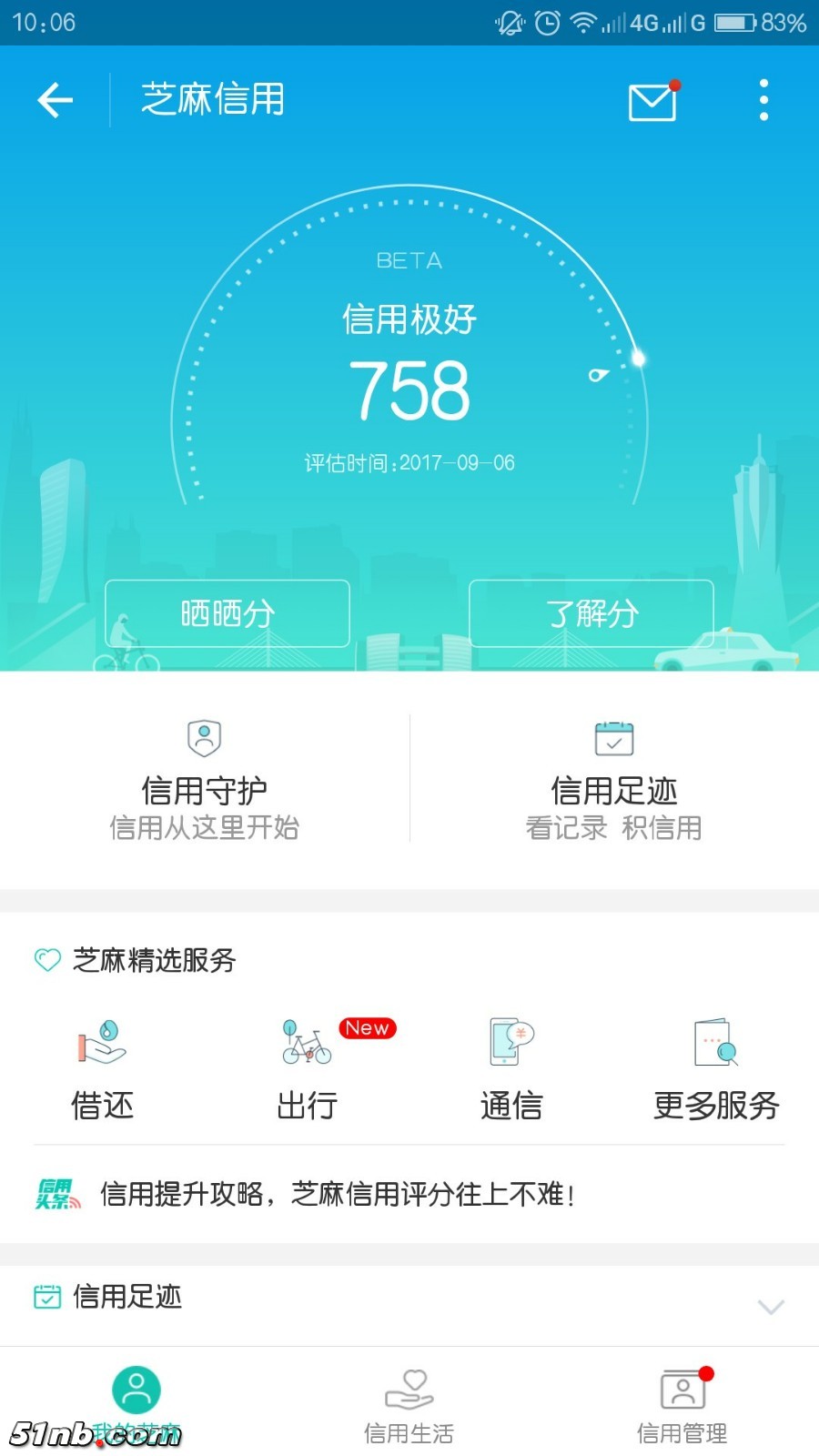This screenshot has height=1456, width=819.
Task: Open 信用守护 section
Action: pyautogui.click(x=204, y=780)
